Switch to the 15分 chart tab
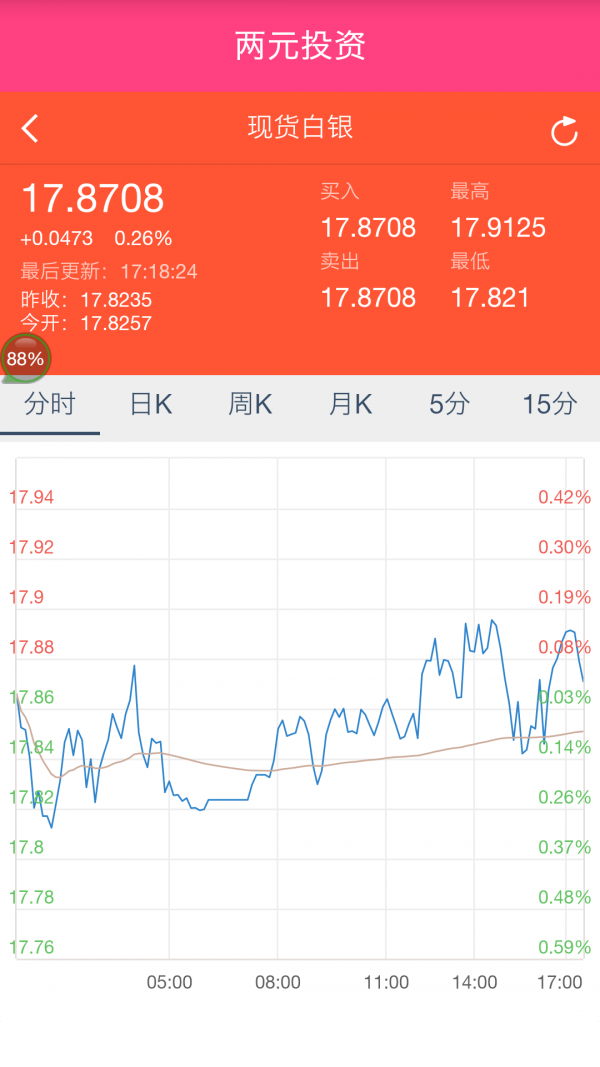 [550, 405]
